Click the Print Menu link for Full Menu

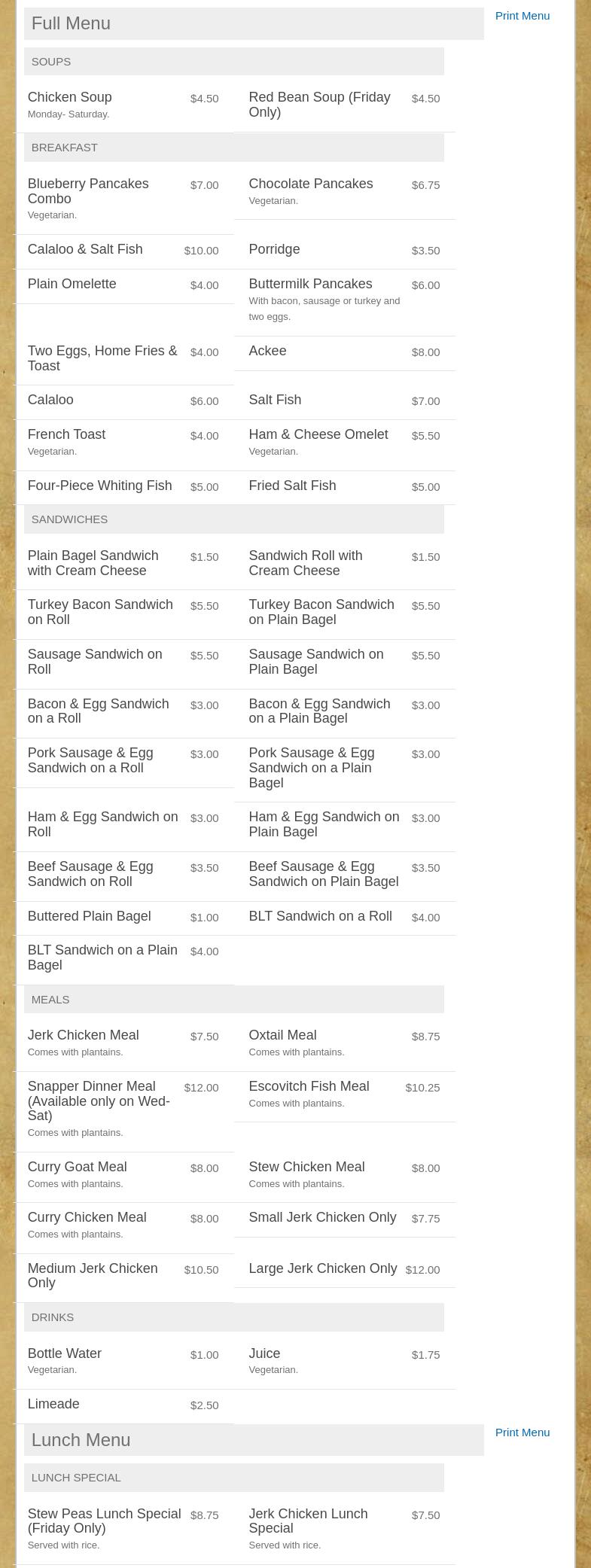(522, 15)
